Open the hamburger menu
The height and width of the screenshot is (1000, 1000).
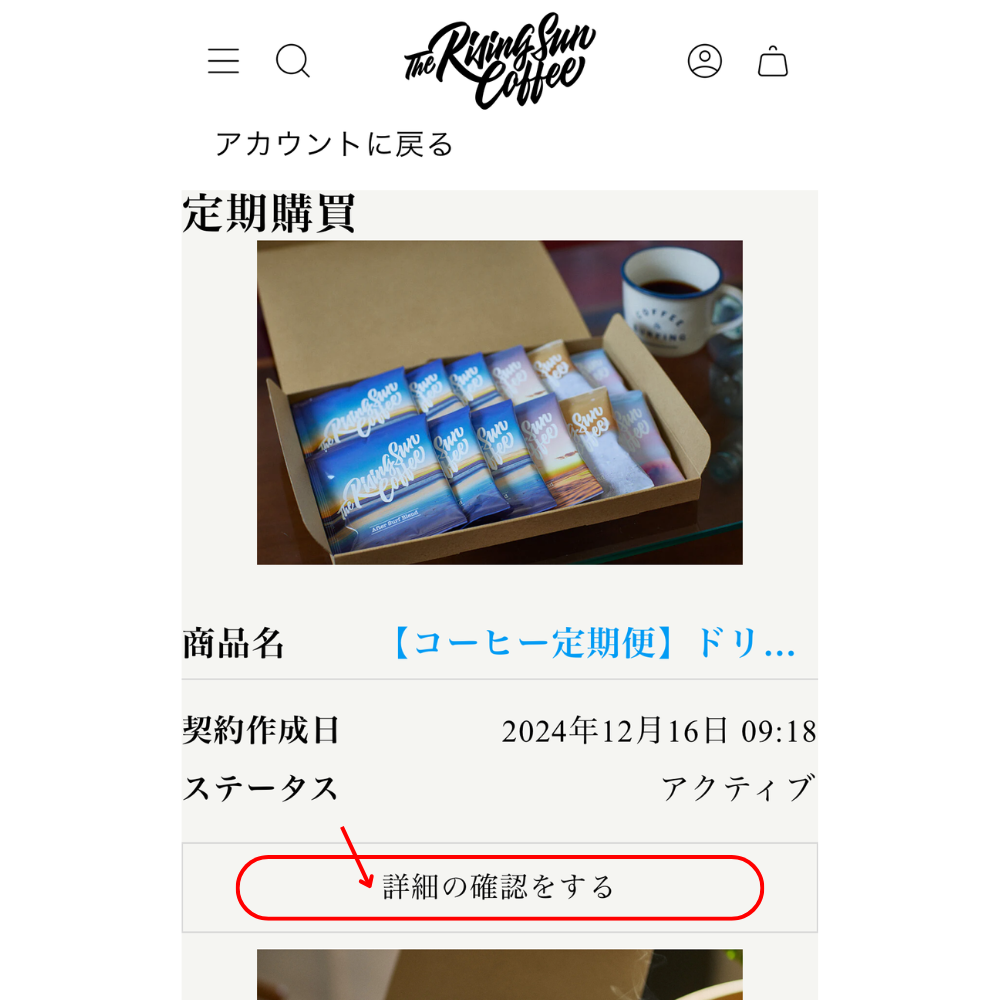[x=223, y=61]
